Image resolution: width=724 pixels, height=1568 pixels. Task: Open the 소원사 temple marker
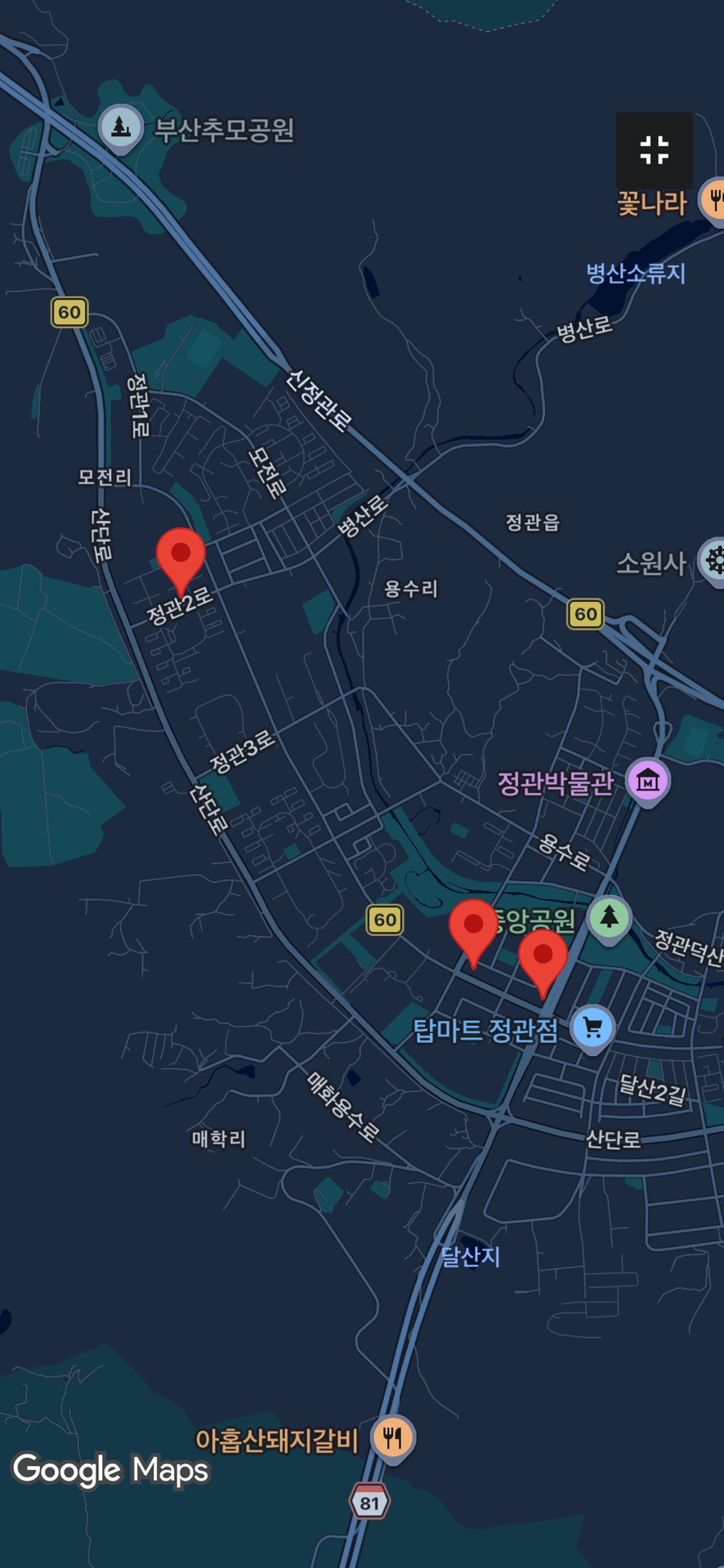pos(714,559)
